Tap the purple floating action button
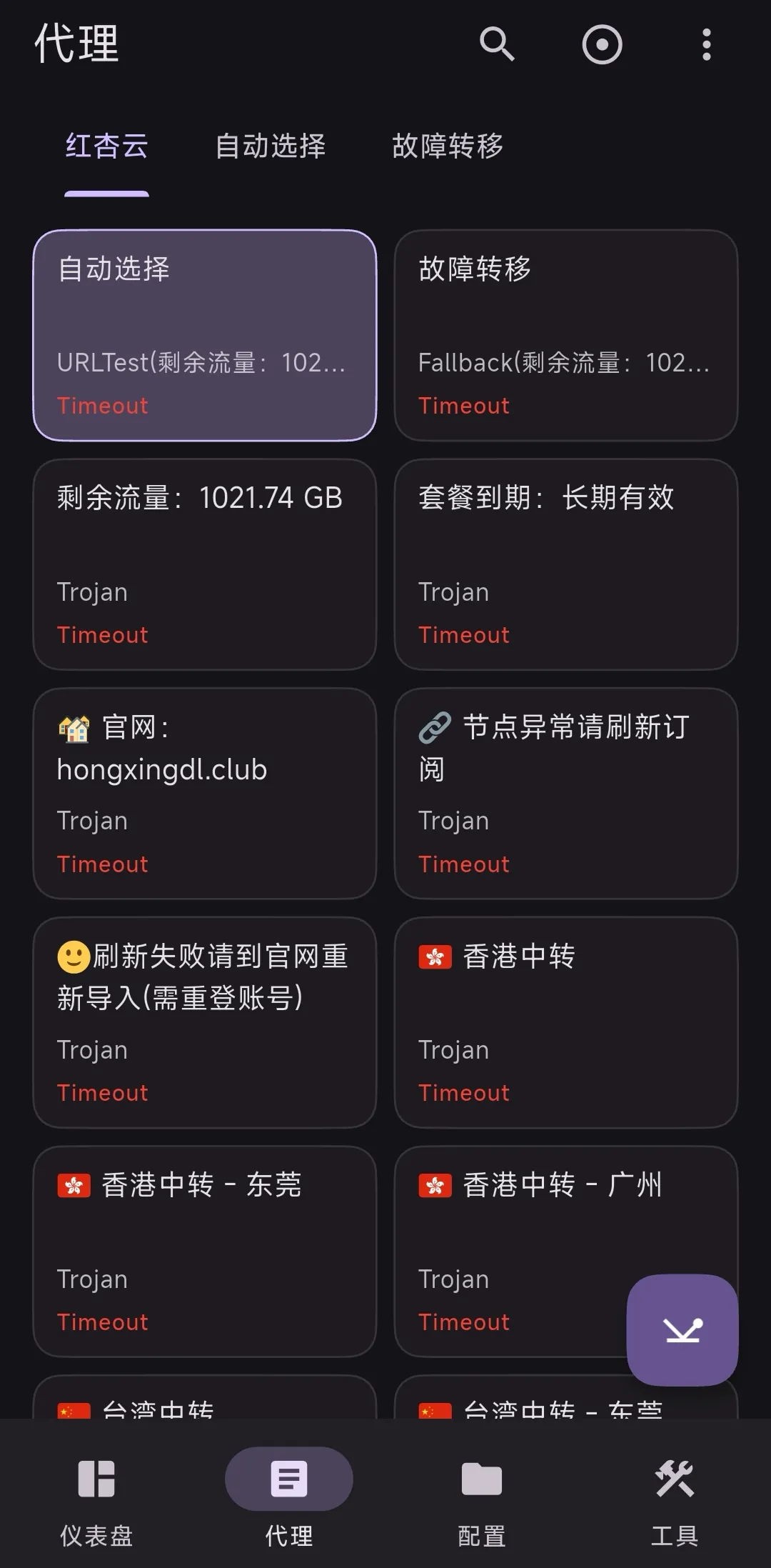 pos(682,1330)
